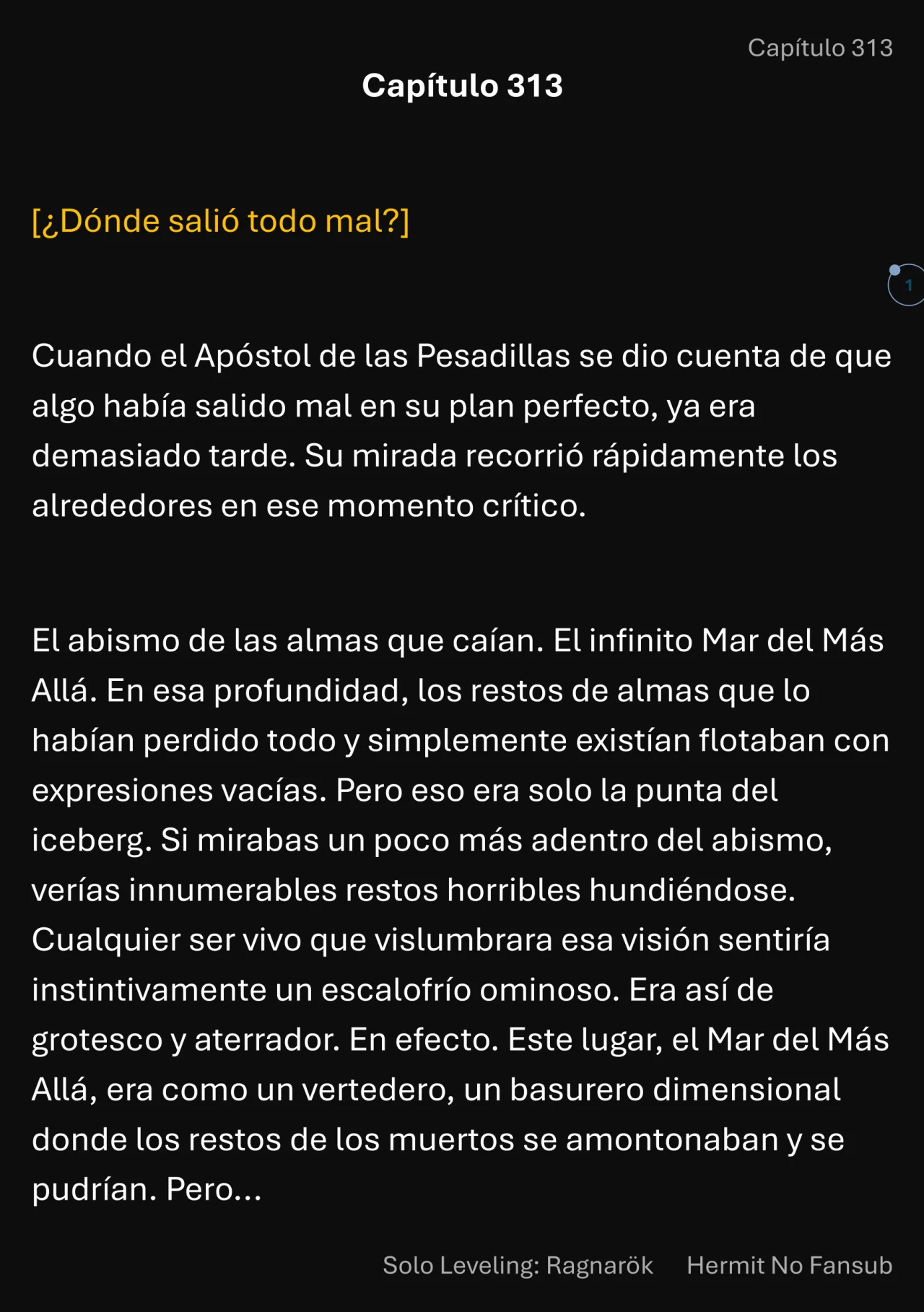Open the paragraph comment bubble showing 1
Image resolution: width=924 pixels, height=1312 pixels.
point(907,285)
